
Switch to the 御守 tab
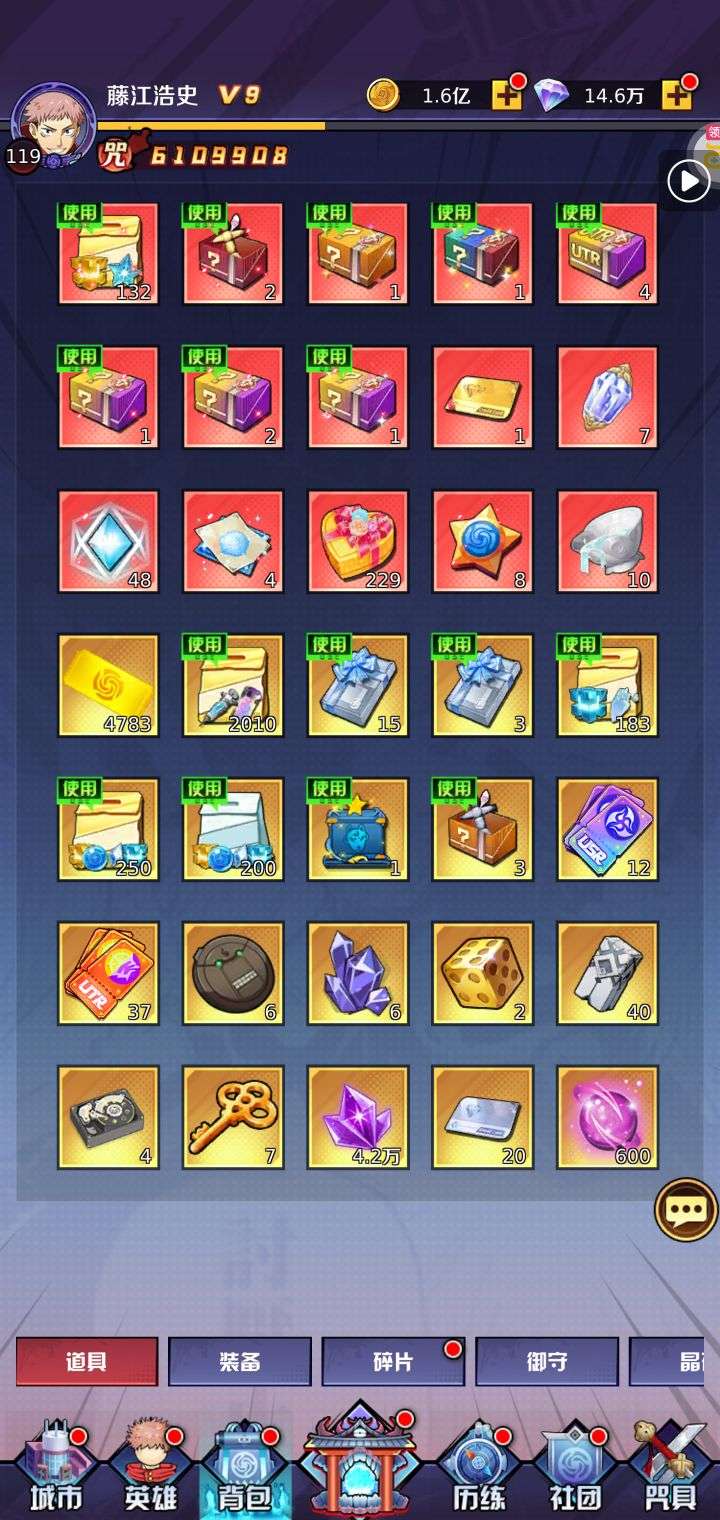click(547, 1361)
